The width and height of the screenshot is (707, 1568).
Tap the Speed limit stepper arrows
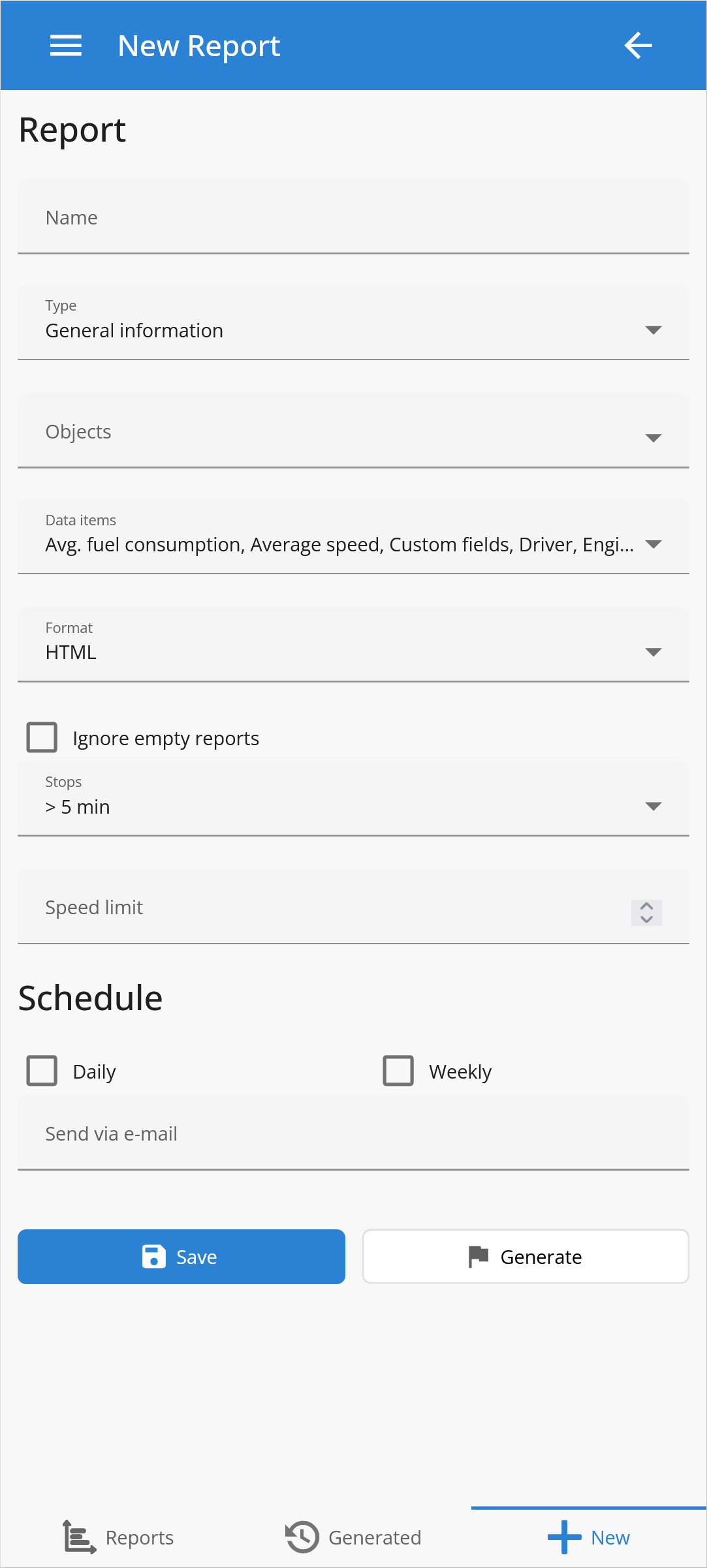(x=646, y=912)
